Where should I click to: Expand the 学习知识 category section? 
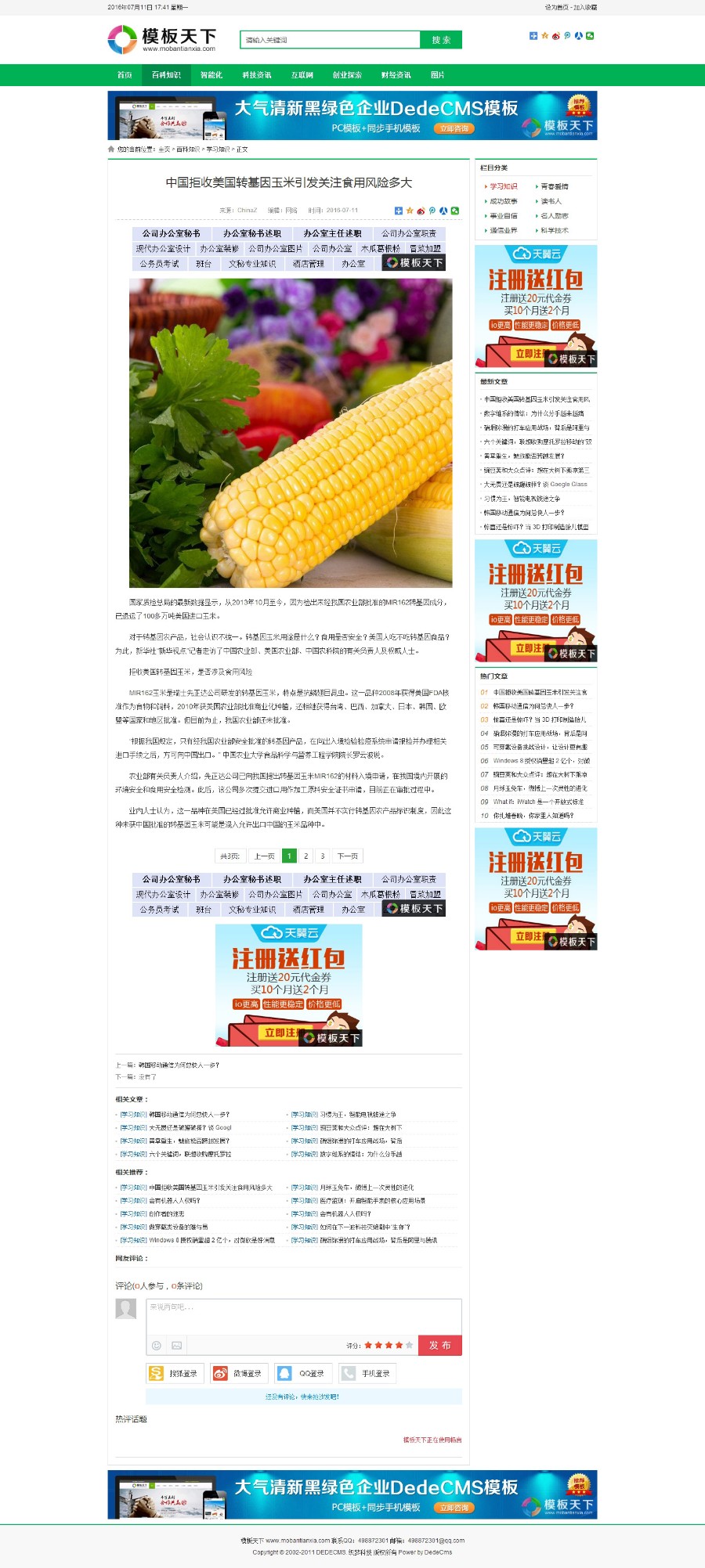pos(505,186)
